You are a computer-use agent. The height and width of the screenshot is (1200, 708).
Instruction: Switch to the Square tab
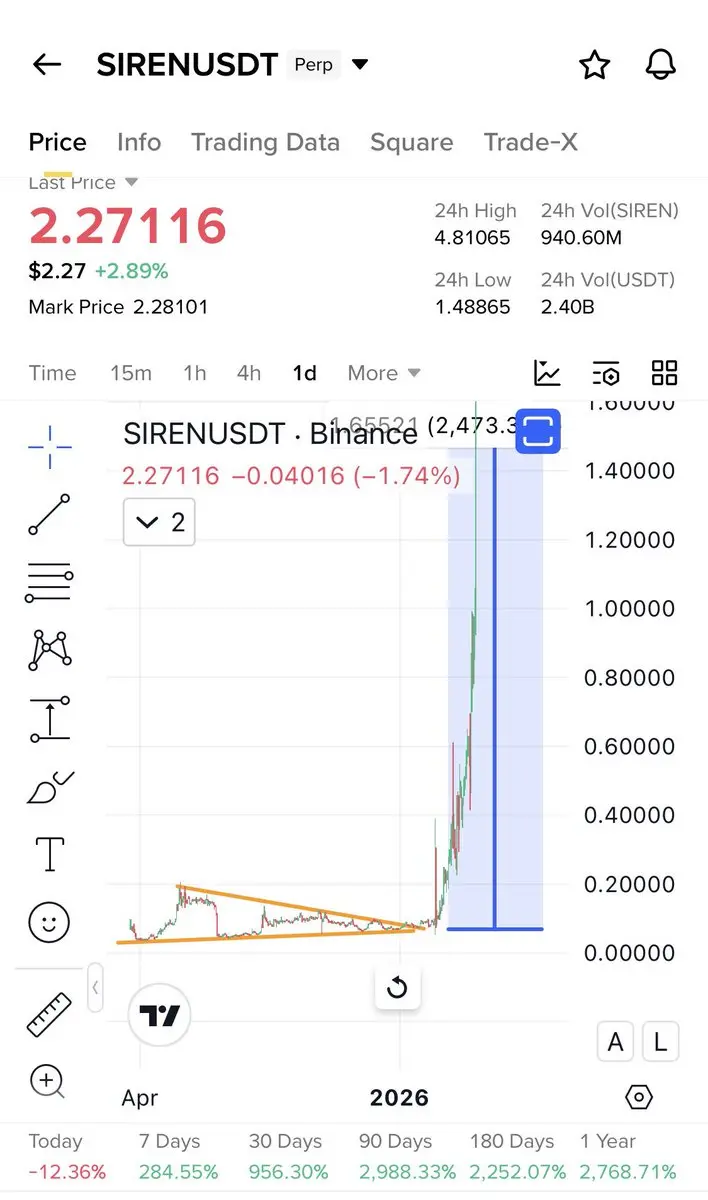(x=411, y=142)
